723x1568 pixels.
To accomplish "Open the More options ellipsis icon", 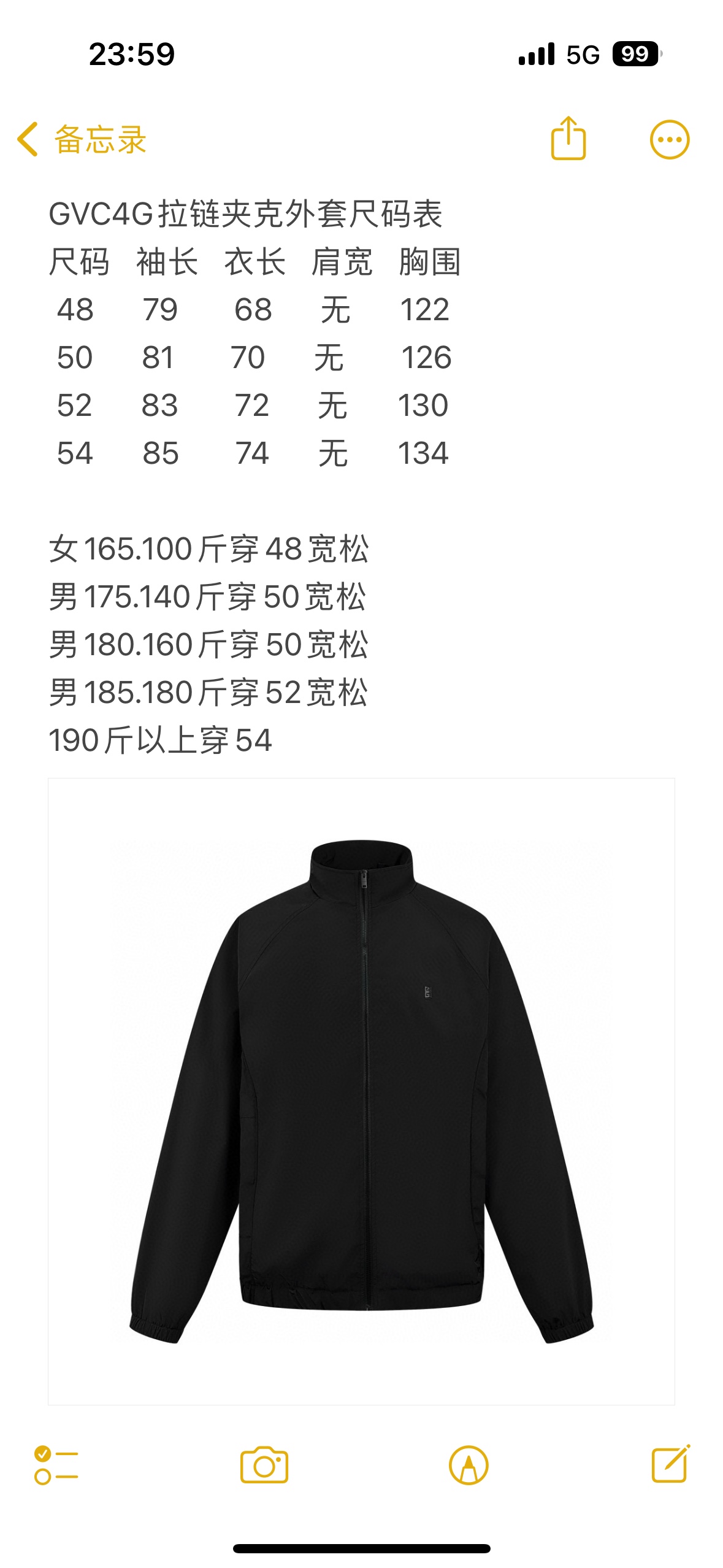I will tap(670, 139).
